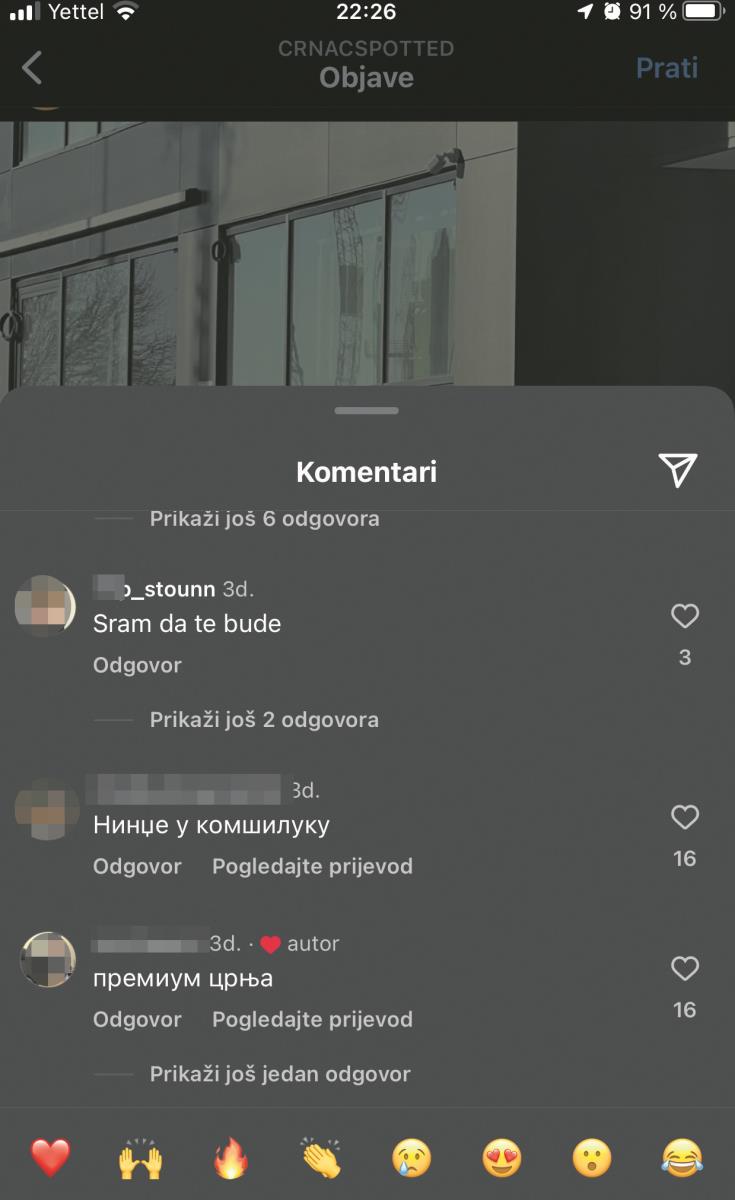Reply to the 'Sram da te bude' comment
The image size is (735, 1200).
(137, 665)
